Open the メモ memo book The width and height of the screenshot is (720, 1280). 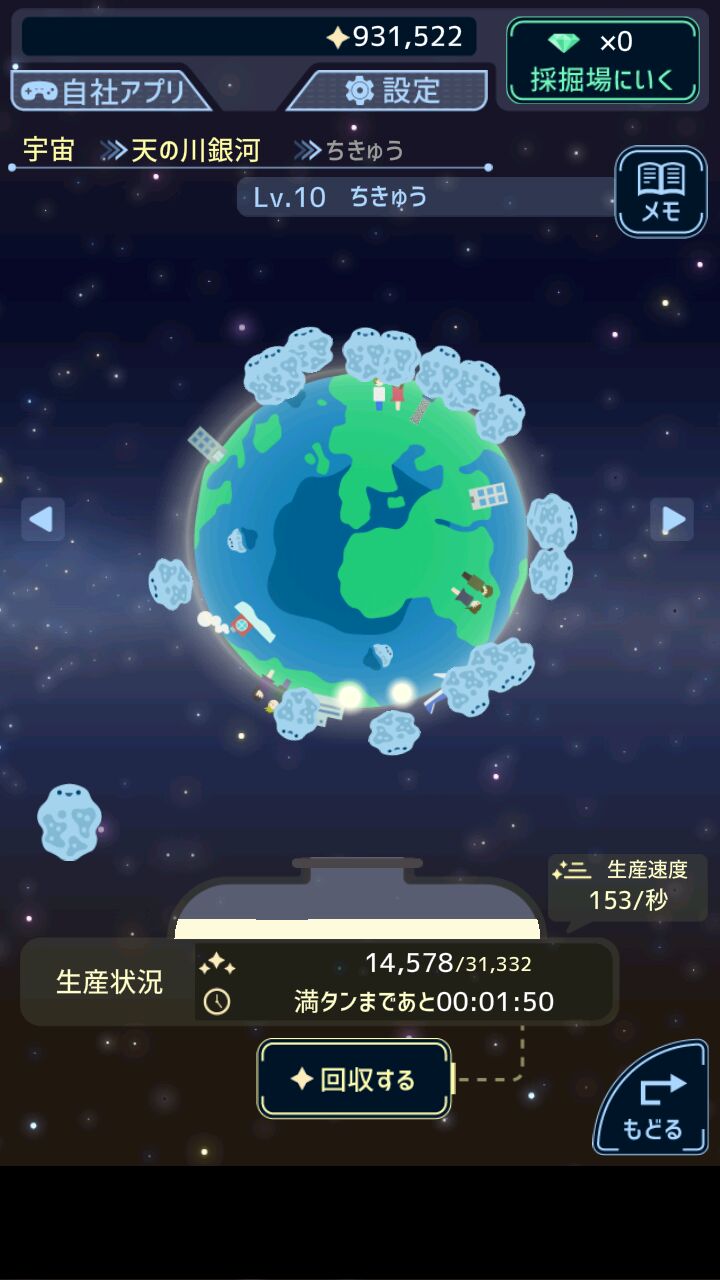pyautogui.click(x=660, y=191)
